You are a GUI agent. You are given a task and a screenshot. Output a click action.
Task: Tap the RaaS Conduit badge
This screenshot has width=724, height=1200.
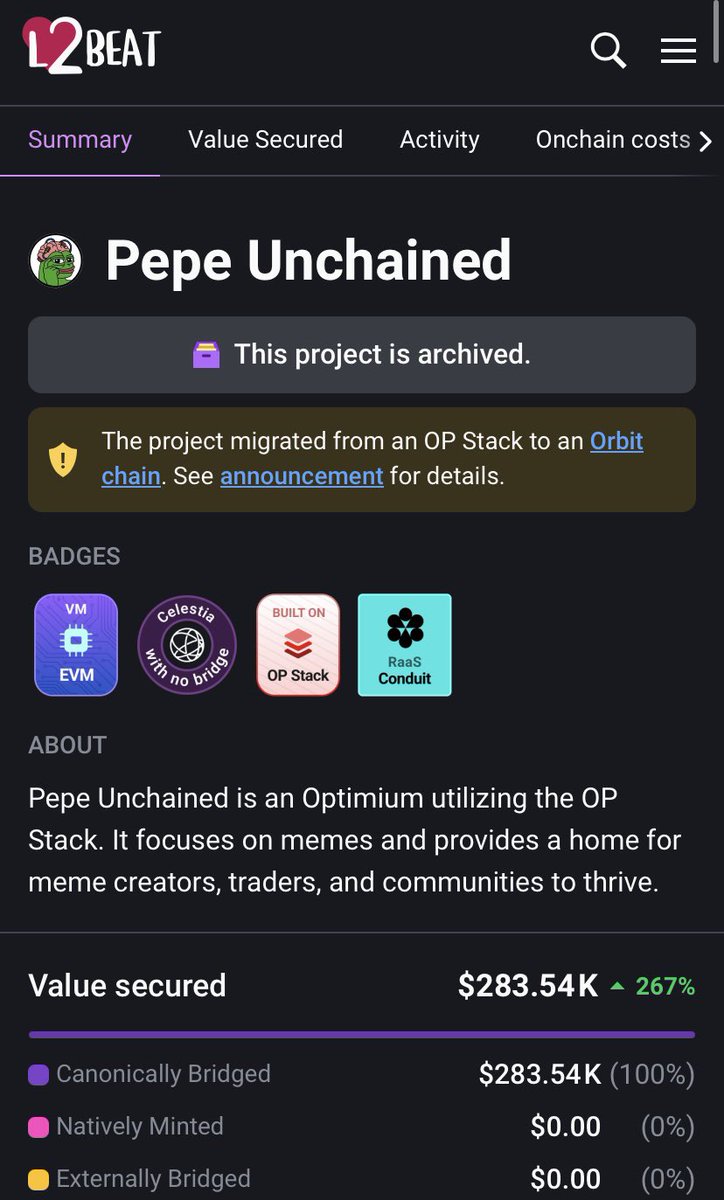tap(405, 645)
